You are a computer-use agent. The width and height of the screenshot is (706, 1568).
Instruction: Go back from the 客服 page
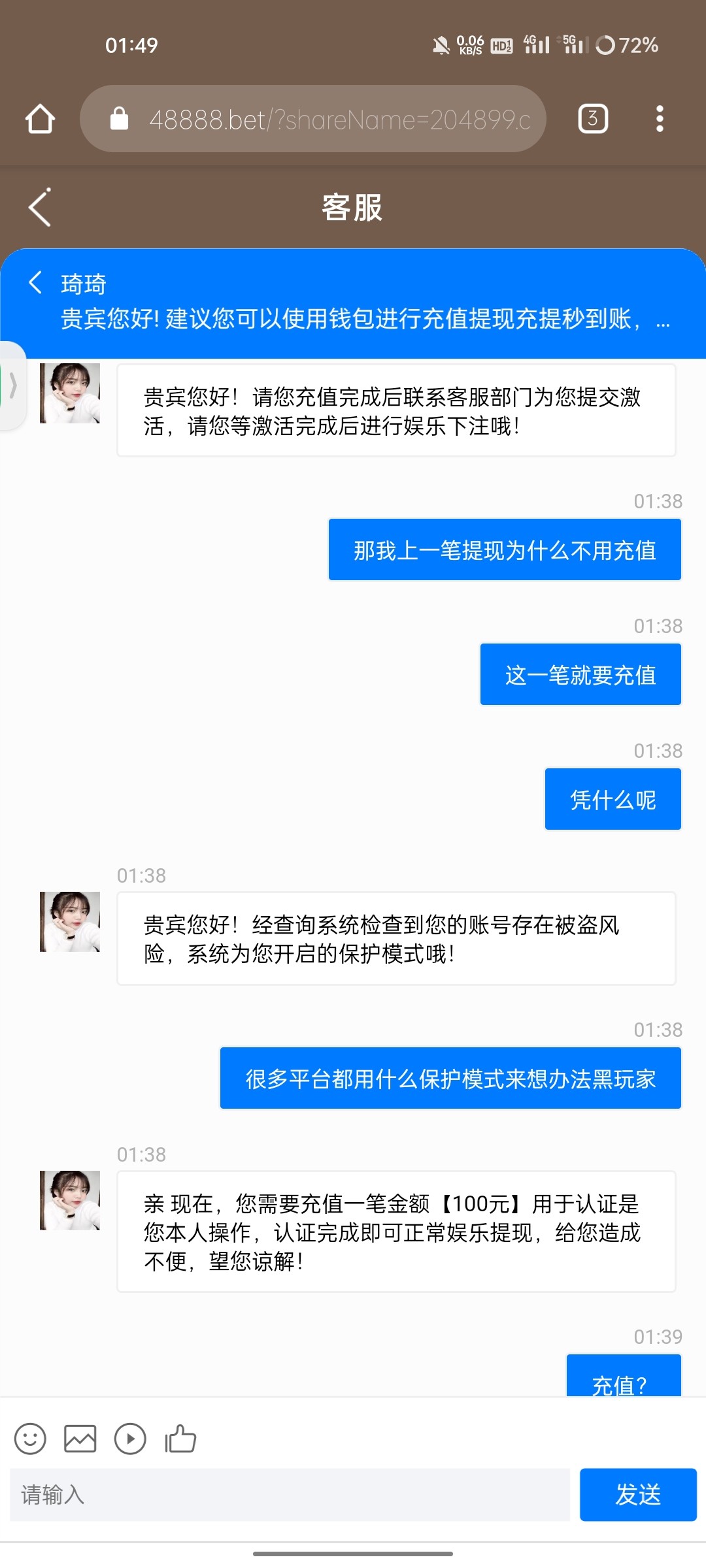point(40,208)
